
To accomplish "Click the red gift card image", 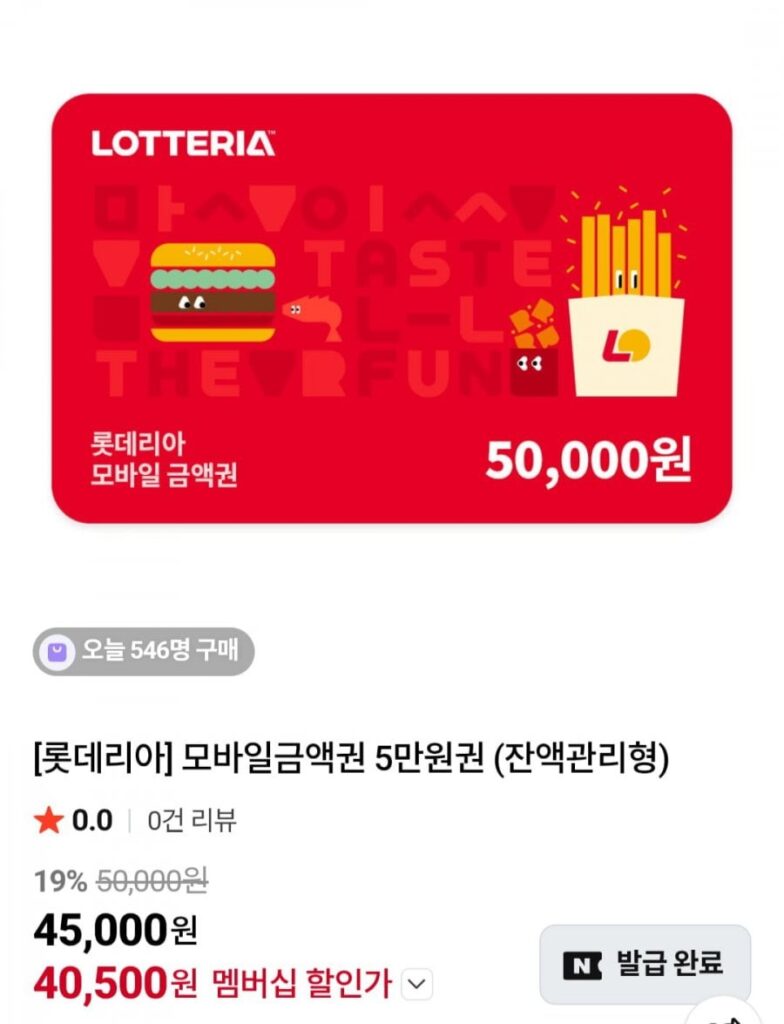I will click(390, 310).
